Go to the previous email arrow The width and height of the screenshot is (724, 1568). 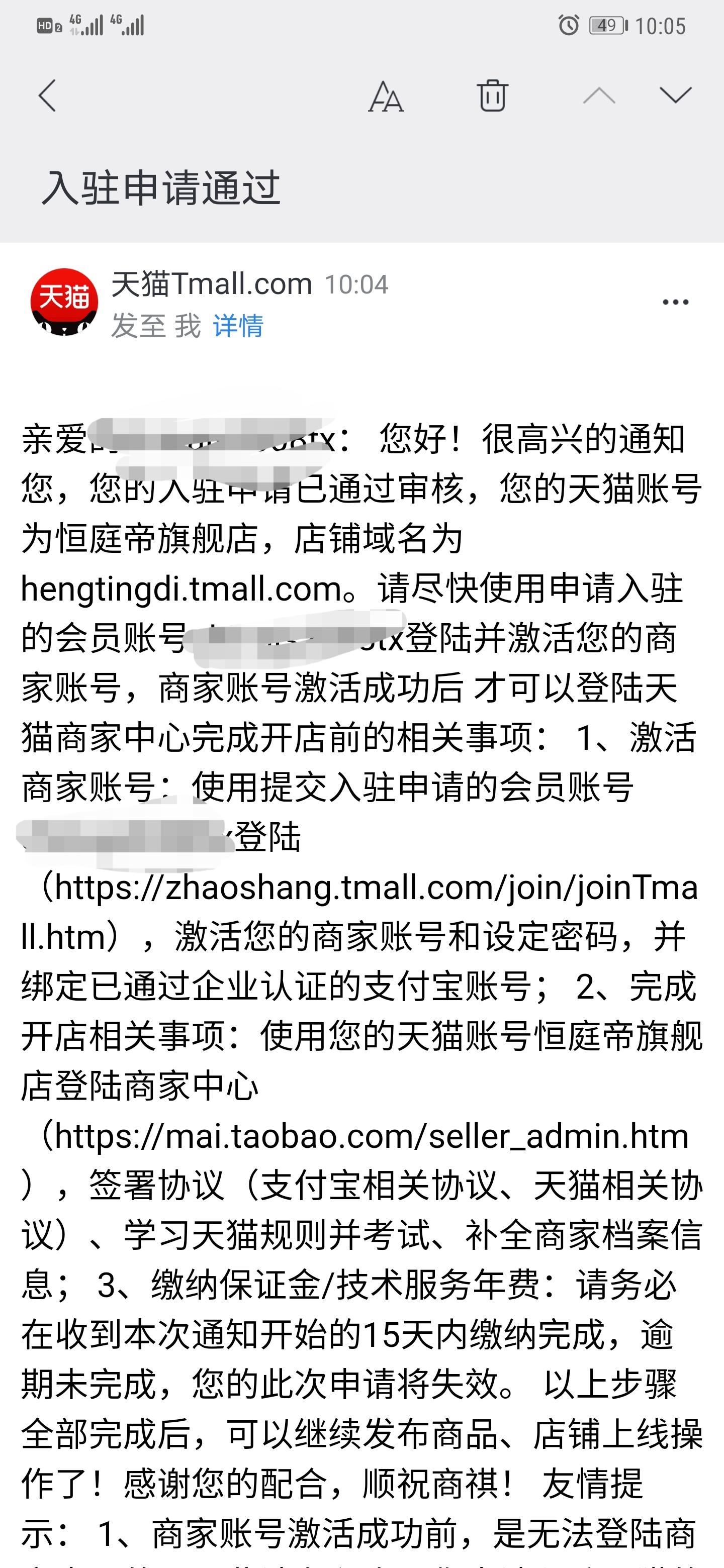tap(599, 95)
